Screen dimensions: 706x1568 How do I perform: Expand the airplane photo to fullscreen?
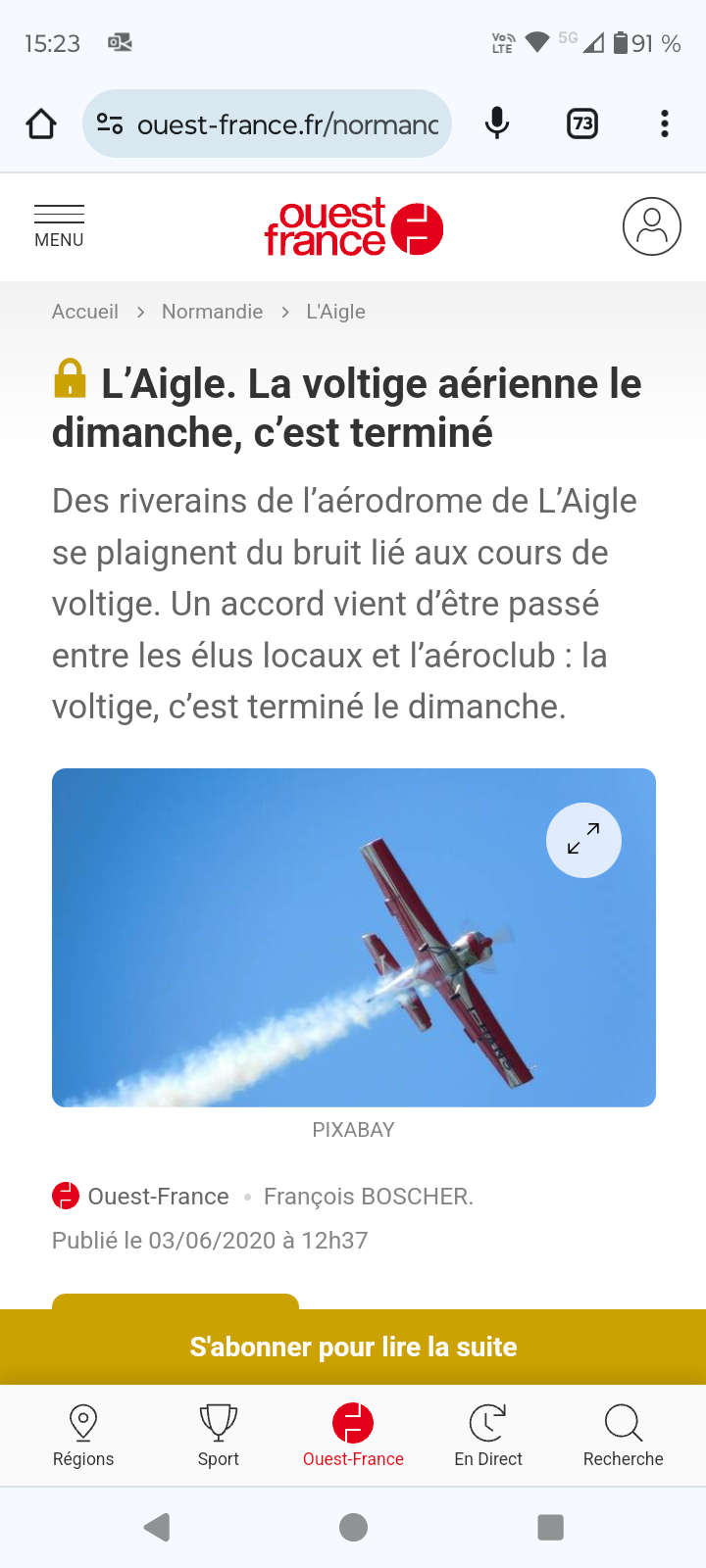(583, 840)
